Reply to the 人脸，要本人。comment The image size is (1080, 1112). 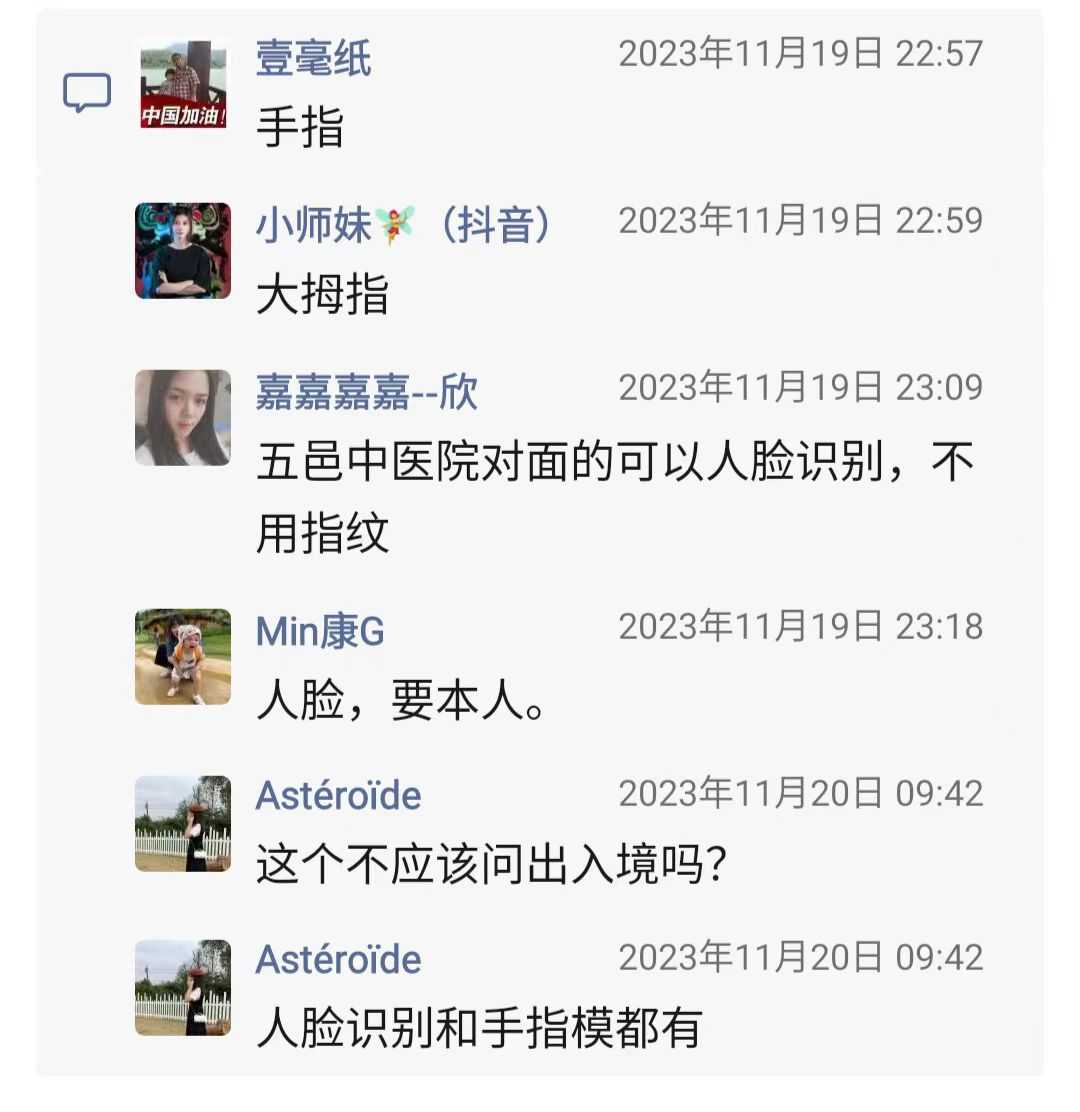click(x=402, y=704)
